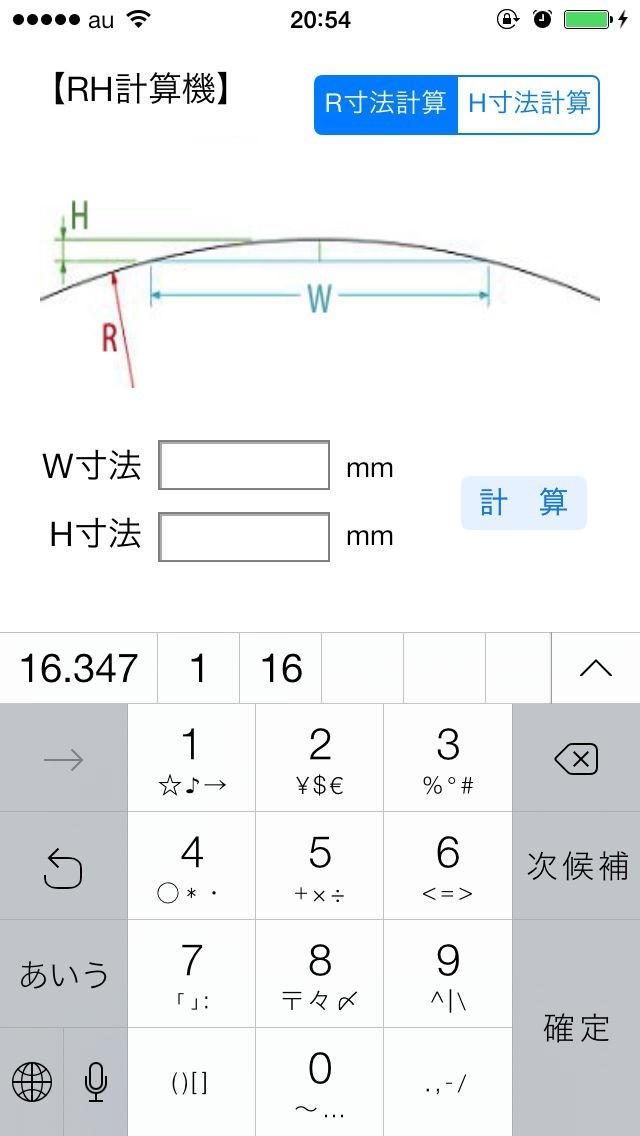Tap the 確定 confirm key
640x1136 pixels.
(575, 1027)
